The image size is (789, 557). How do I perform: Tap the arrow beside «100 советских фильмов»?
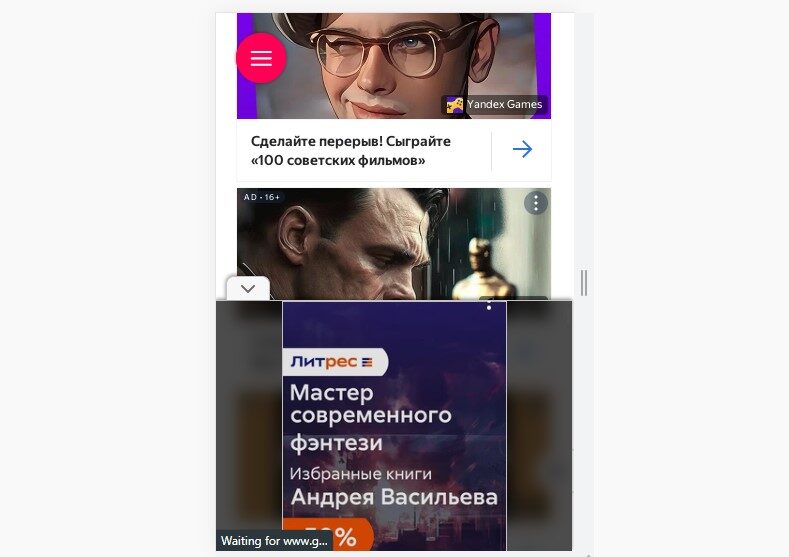(522, 150)
